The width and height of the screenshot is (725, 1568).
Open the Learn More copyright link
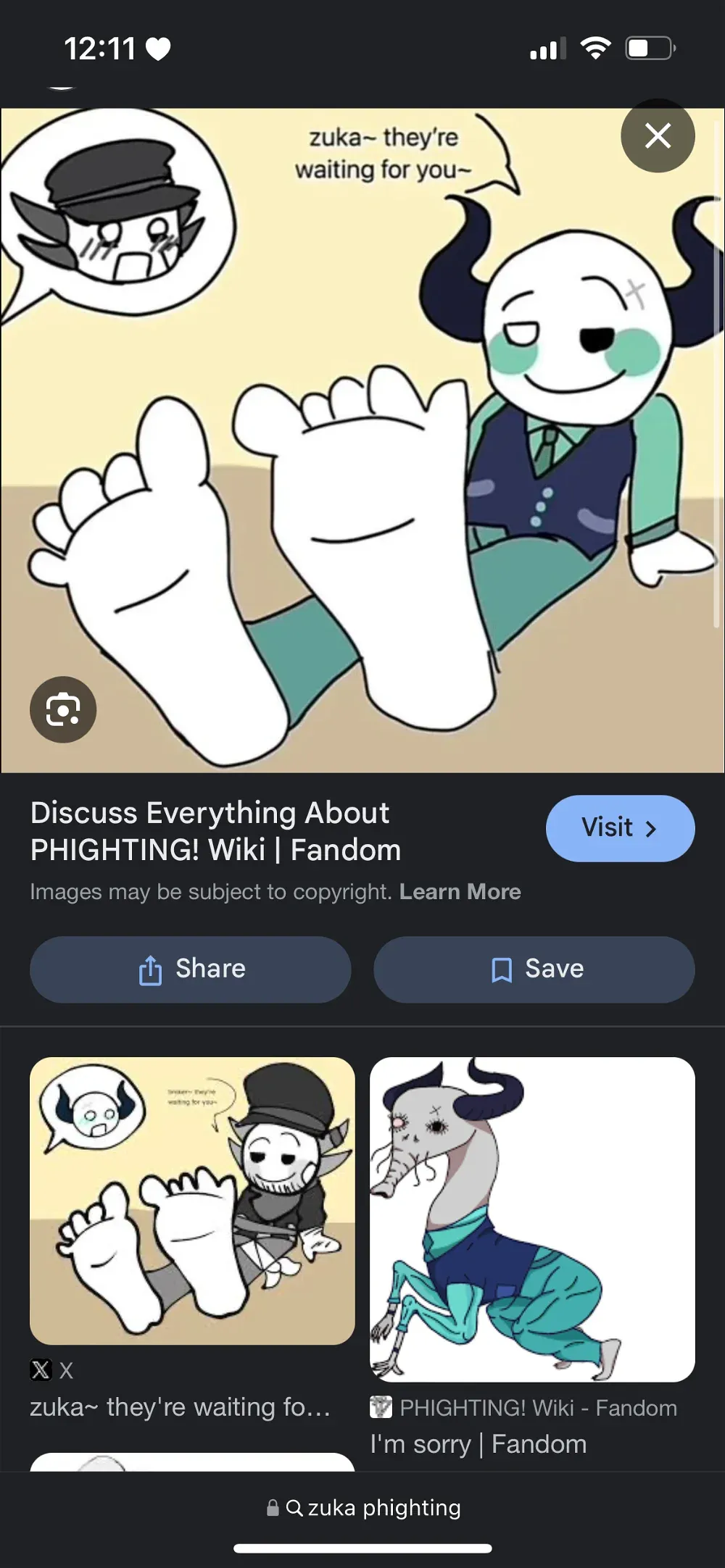click(x=460, y=891)
